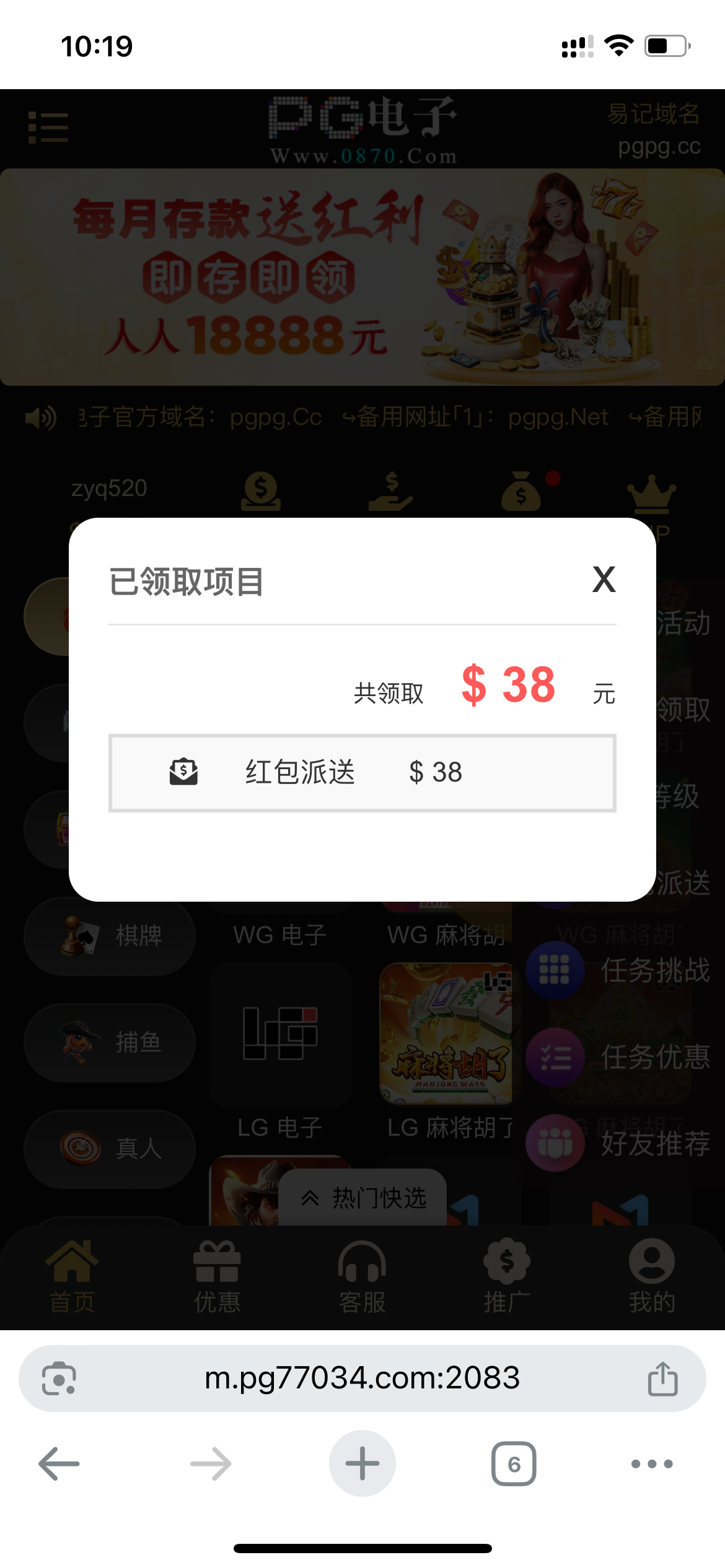Go back to the previous page
The height and width of the screenshot is (1568, 725).
point(59,1464)
